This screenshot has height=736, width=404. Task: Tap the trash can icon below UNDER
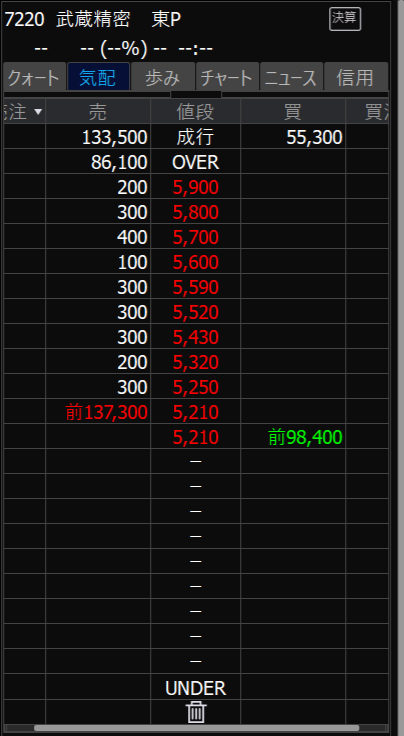tap(196, 712)
